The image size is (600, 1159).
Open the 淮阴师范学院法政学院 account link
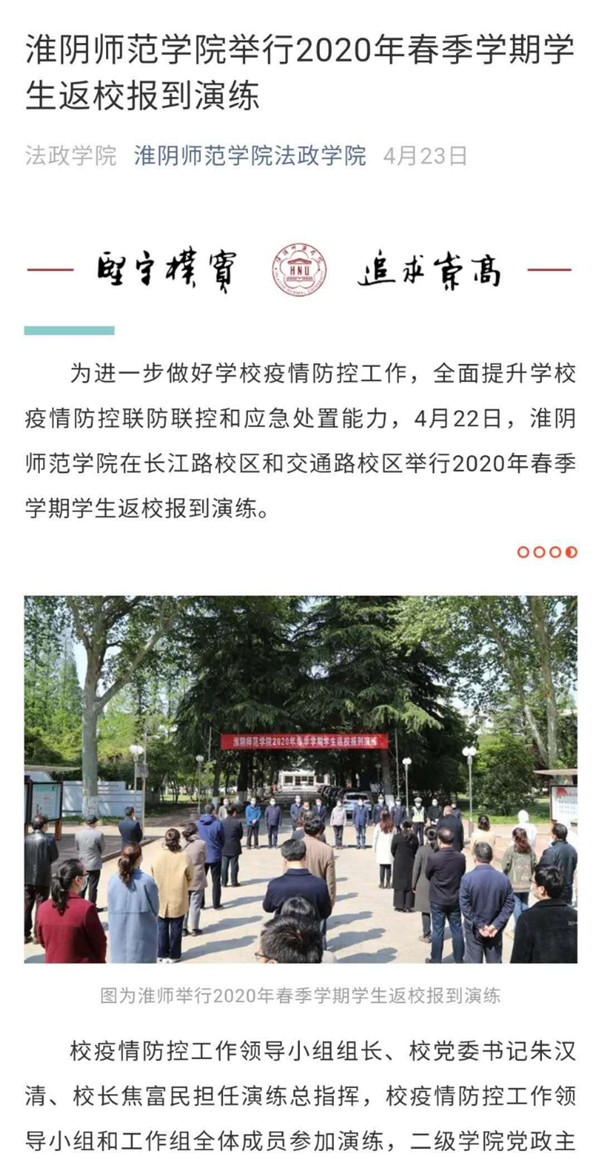point(250,156)
